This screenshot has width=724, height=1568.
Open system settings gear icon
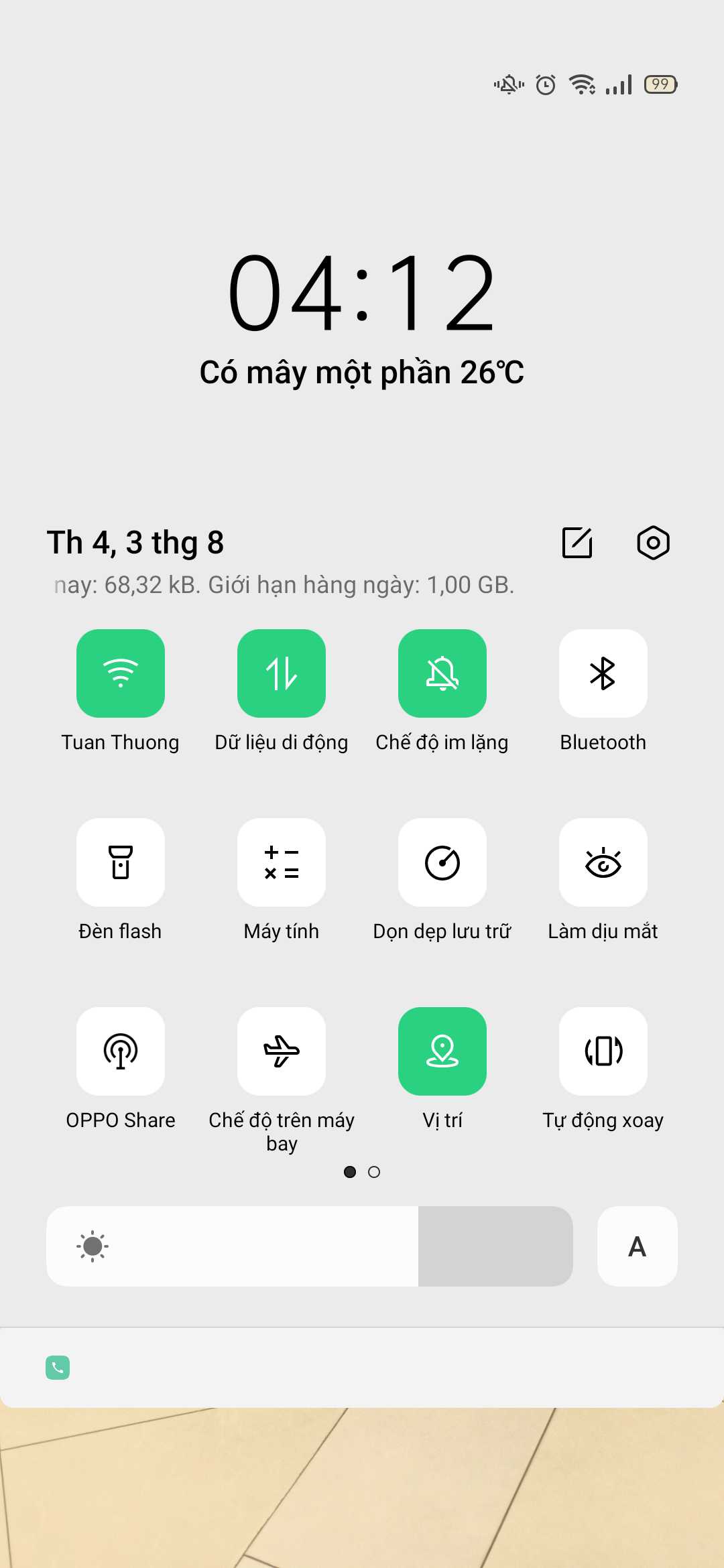pos(653,543)
